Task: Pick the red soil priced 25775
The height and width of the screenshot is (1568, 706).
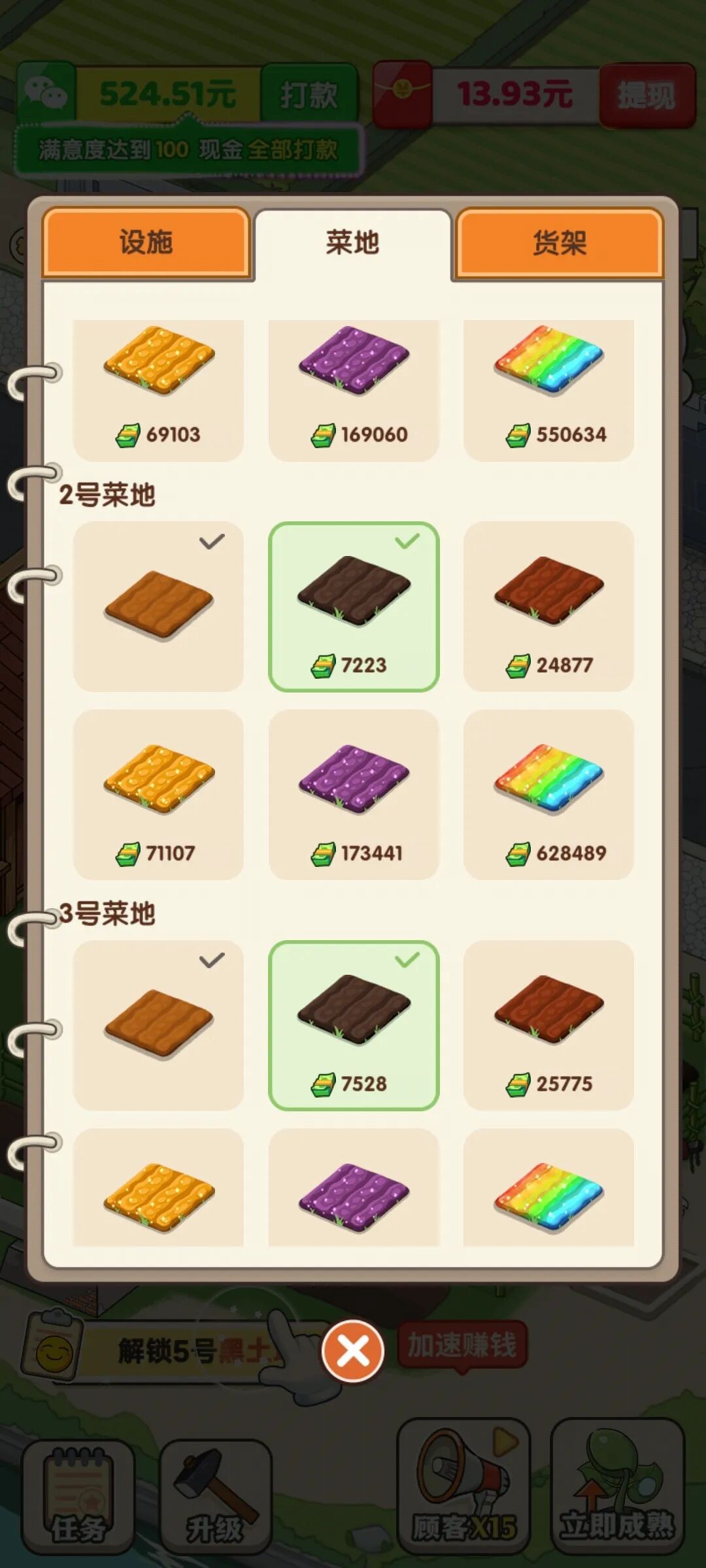Action: tap(548, 1025)
